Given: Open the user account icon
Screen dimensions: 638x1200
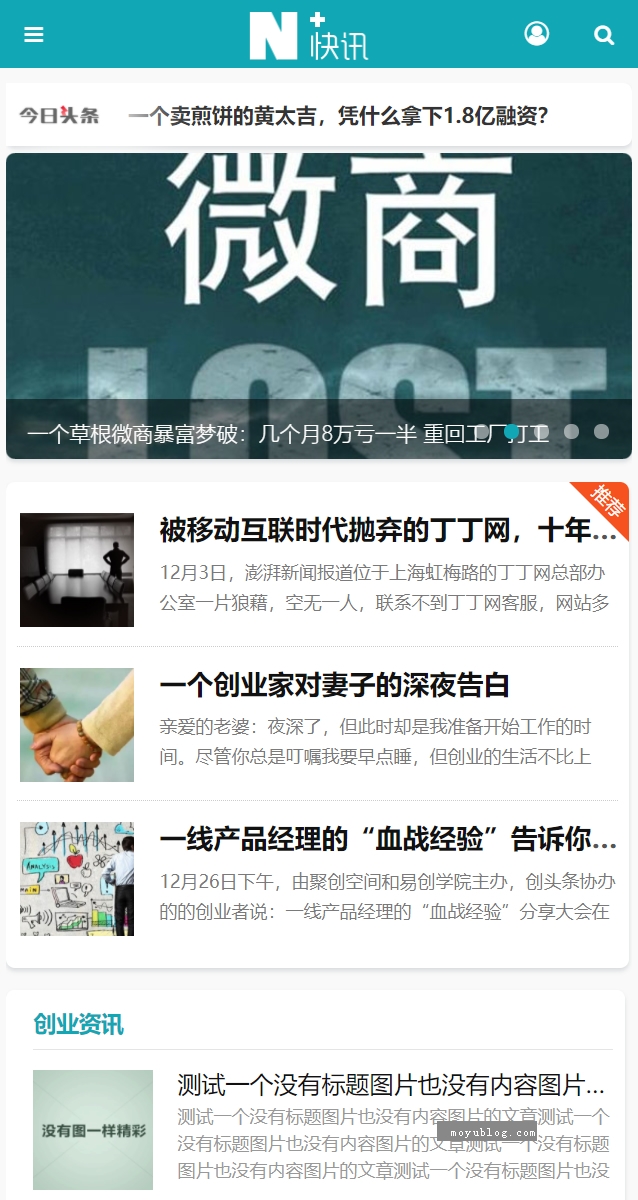Looking at the screenshot, I should (x=537, y=34).
